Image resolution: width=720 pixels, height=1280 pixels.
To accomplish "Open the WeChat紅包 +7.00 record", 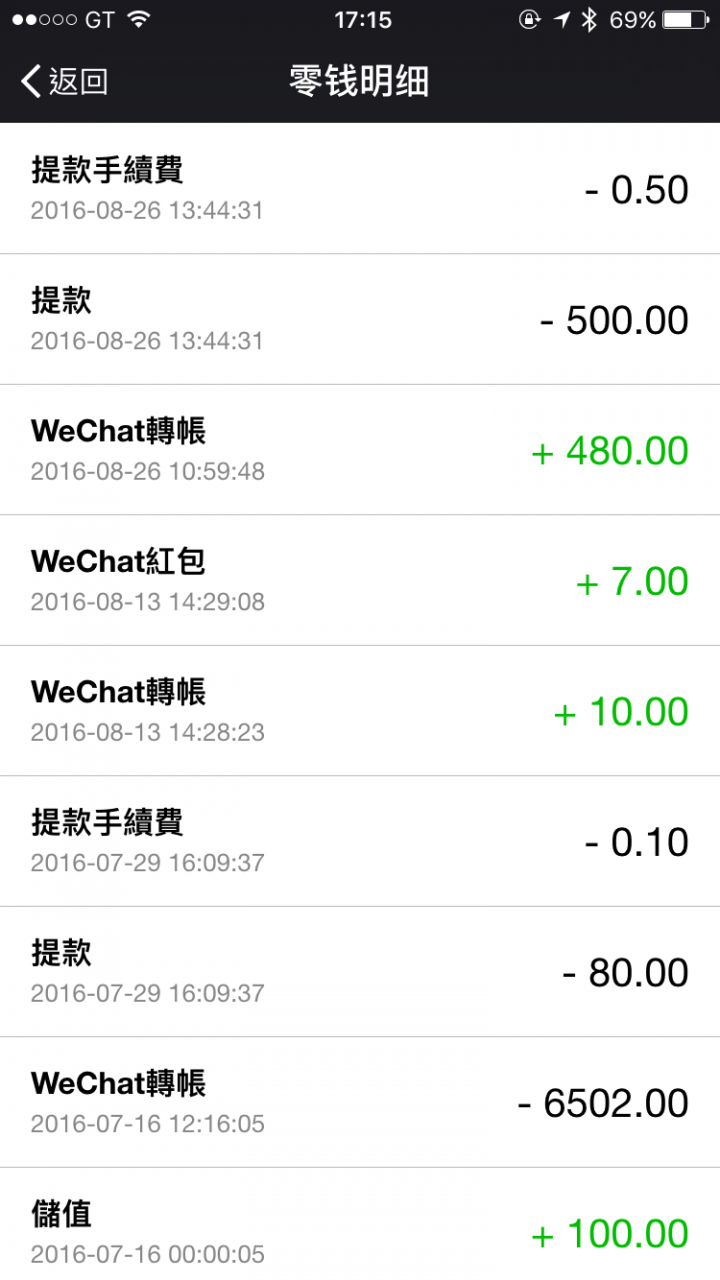I will 360,580.
